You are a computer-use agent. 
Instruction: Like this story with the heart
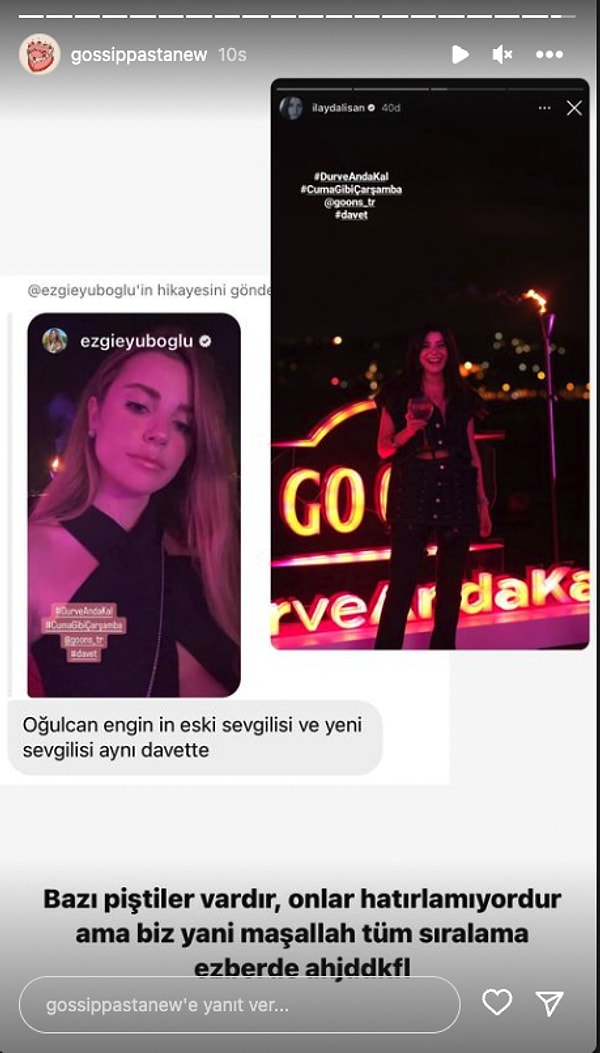coord(496,1003)
